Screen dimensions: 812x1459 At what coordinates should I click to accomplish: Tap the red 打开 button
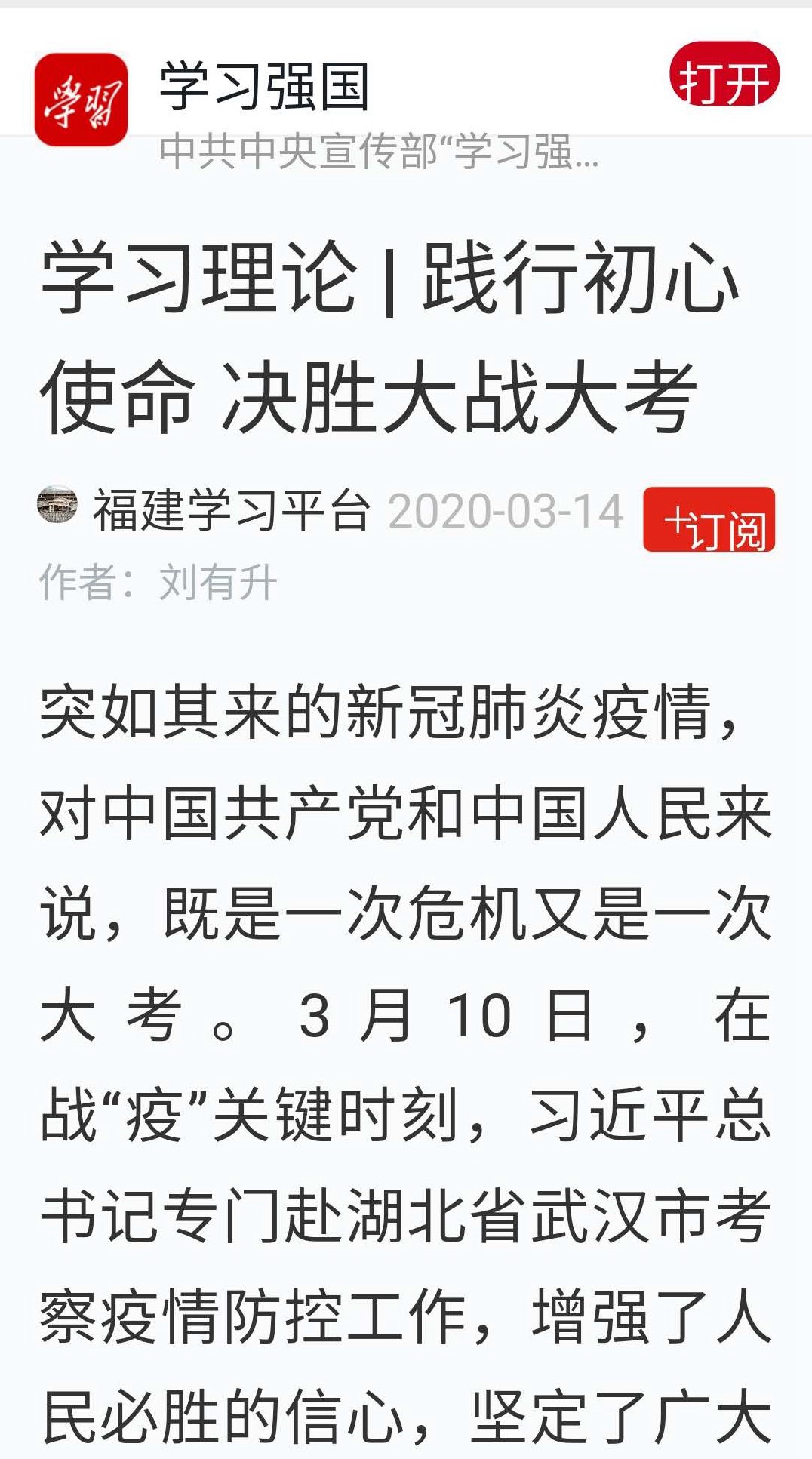723,75
